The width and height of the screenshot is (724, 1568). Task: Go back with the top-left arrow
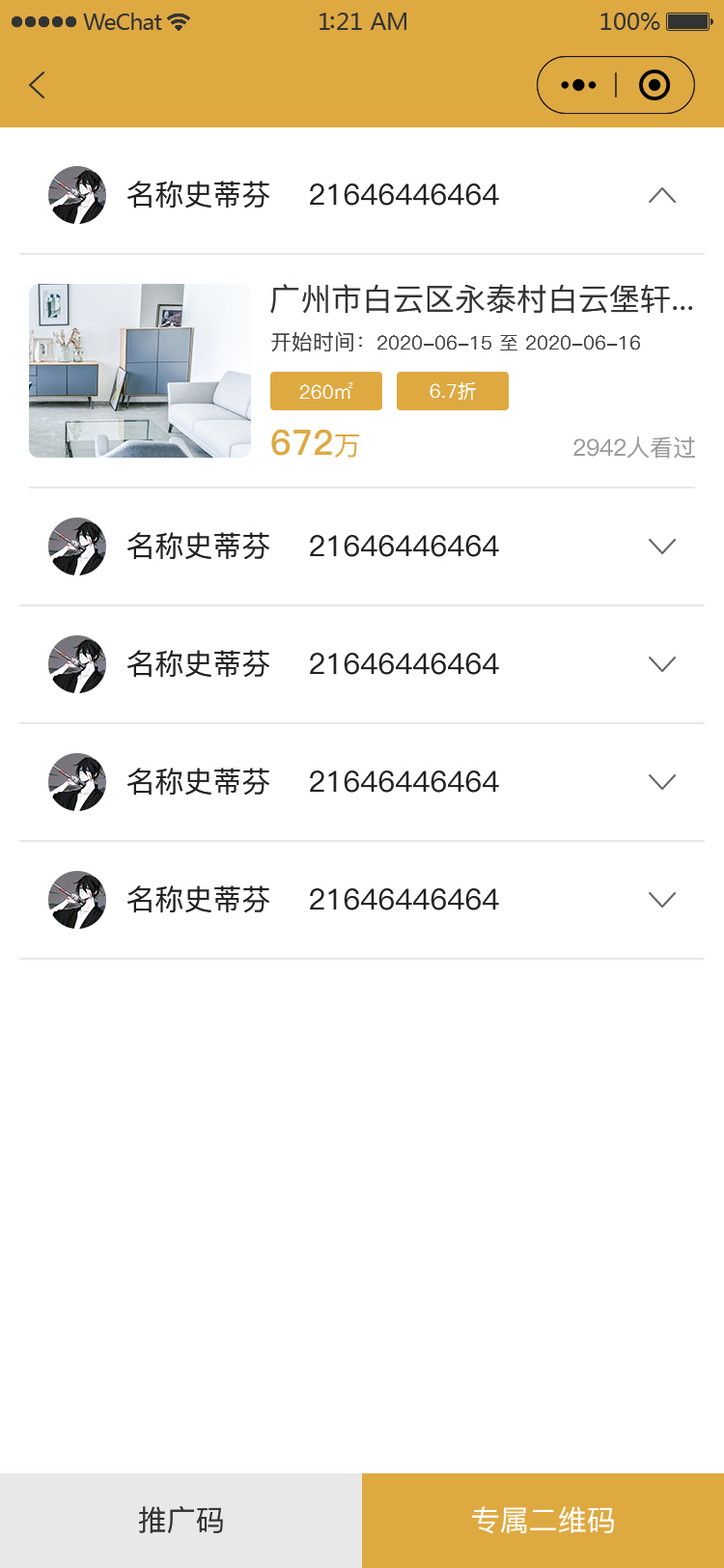click(38, 85)
